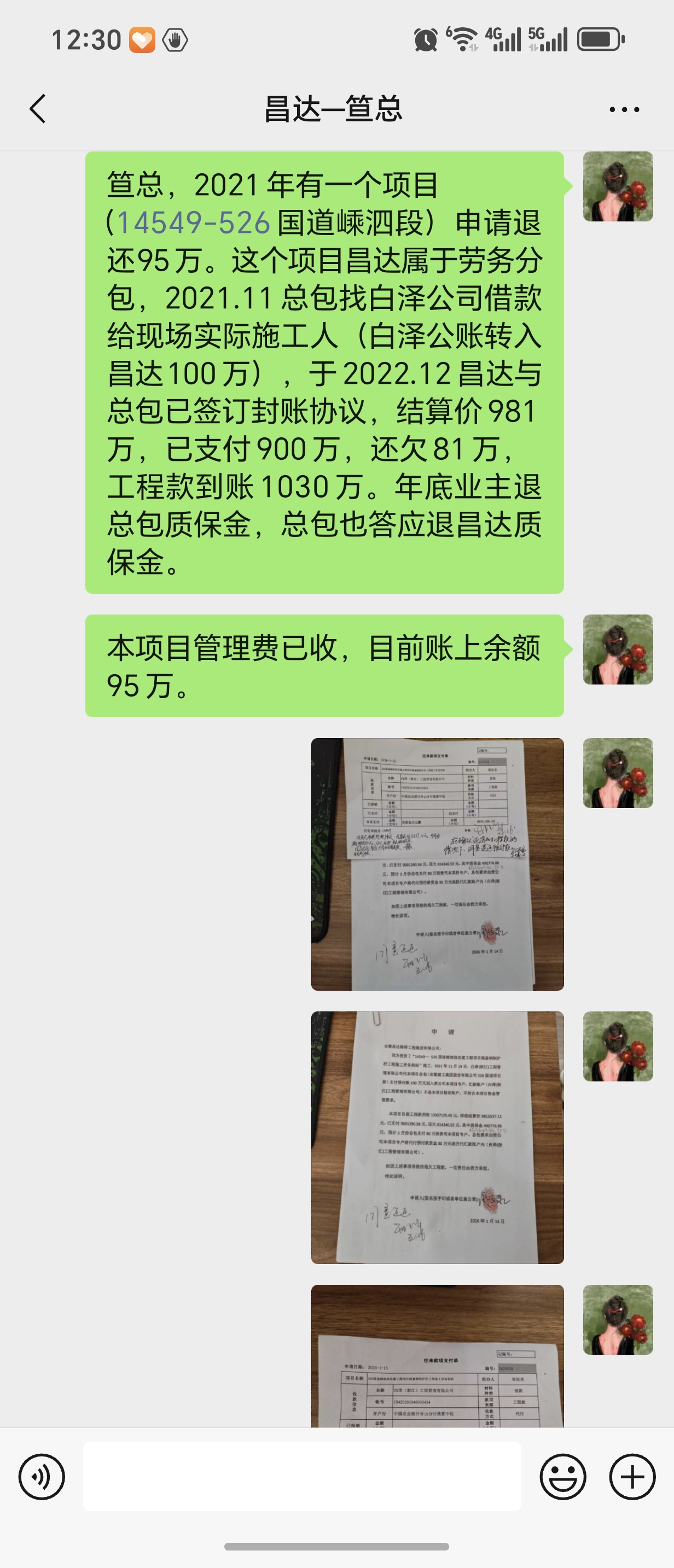This screenshot has height=1568, width=674.
Task: Go back from the 昌达—笪总 chat
Action: tap(38, 109)
